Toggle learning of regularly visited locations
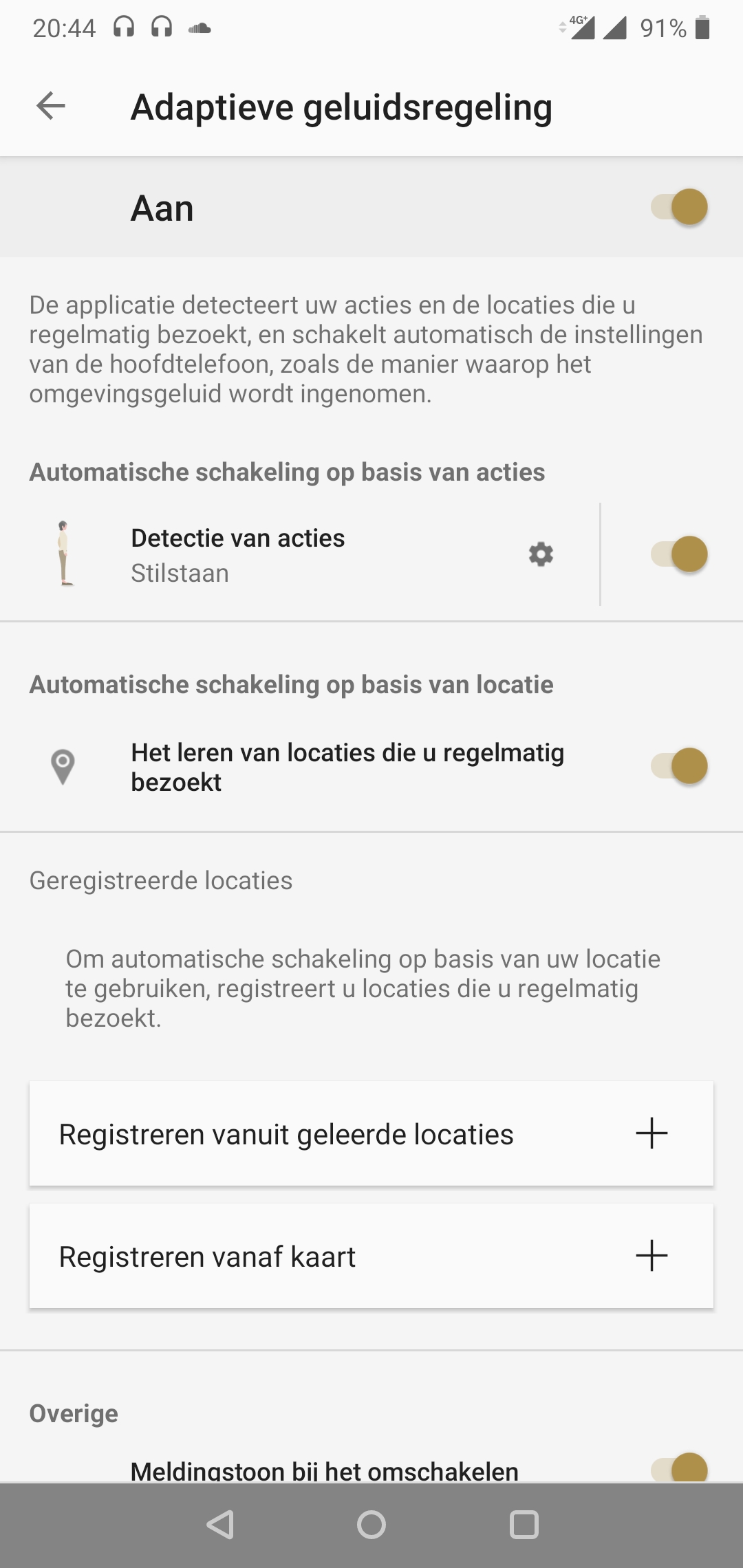The width and height of the screenshot is (743, 1568). pos(679,766)
